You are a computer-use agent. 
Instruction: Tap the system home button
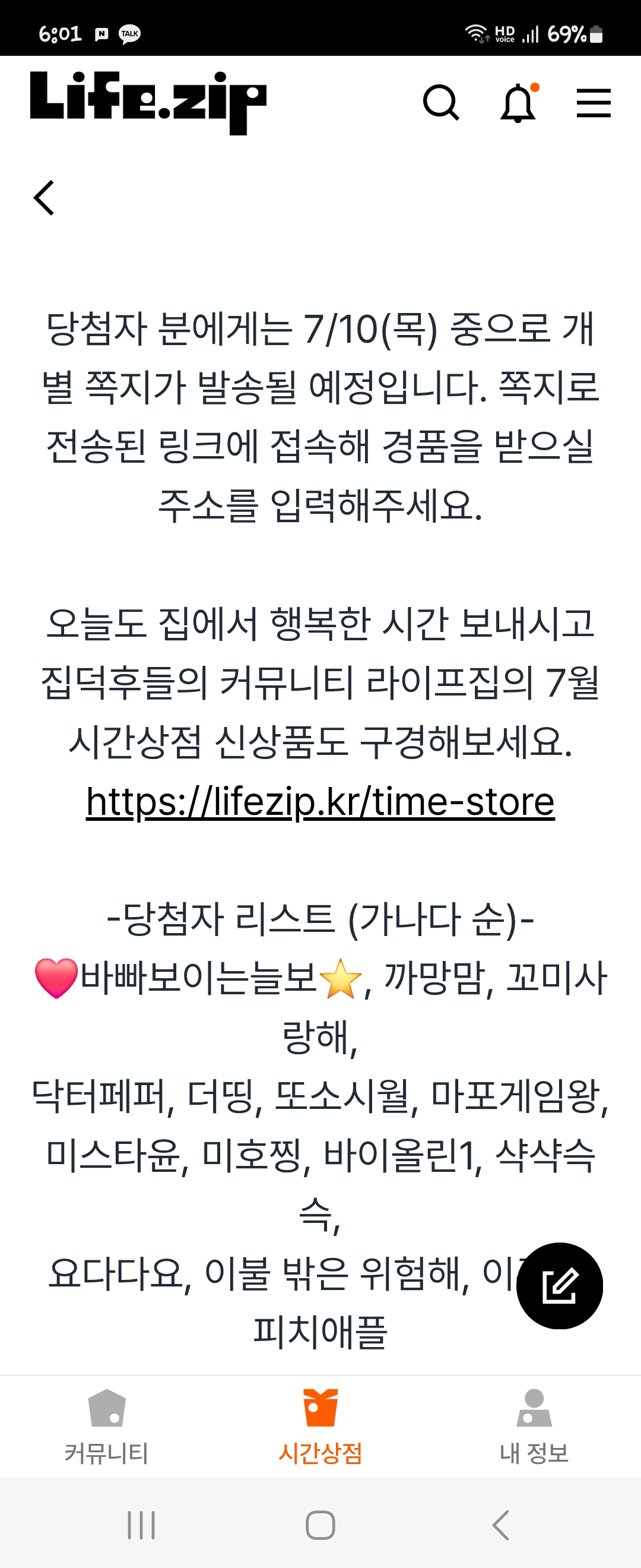pyautogui.click(x=320, y=1525)
